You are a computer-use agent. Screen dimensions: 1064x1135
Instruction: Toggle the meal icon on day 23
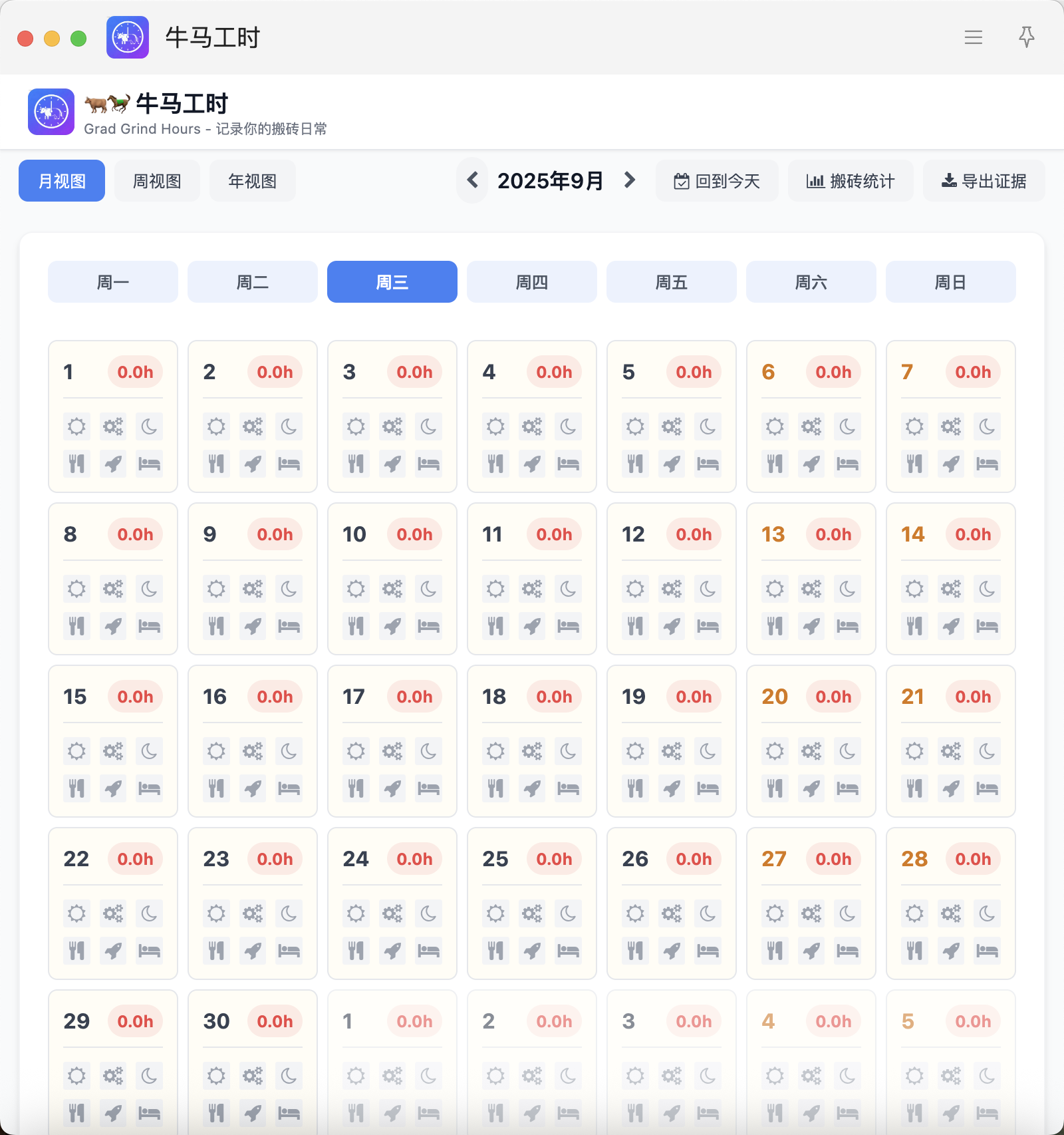pos(216,951)
